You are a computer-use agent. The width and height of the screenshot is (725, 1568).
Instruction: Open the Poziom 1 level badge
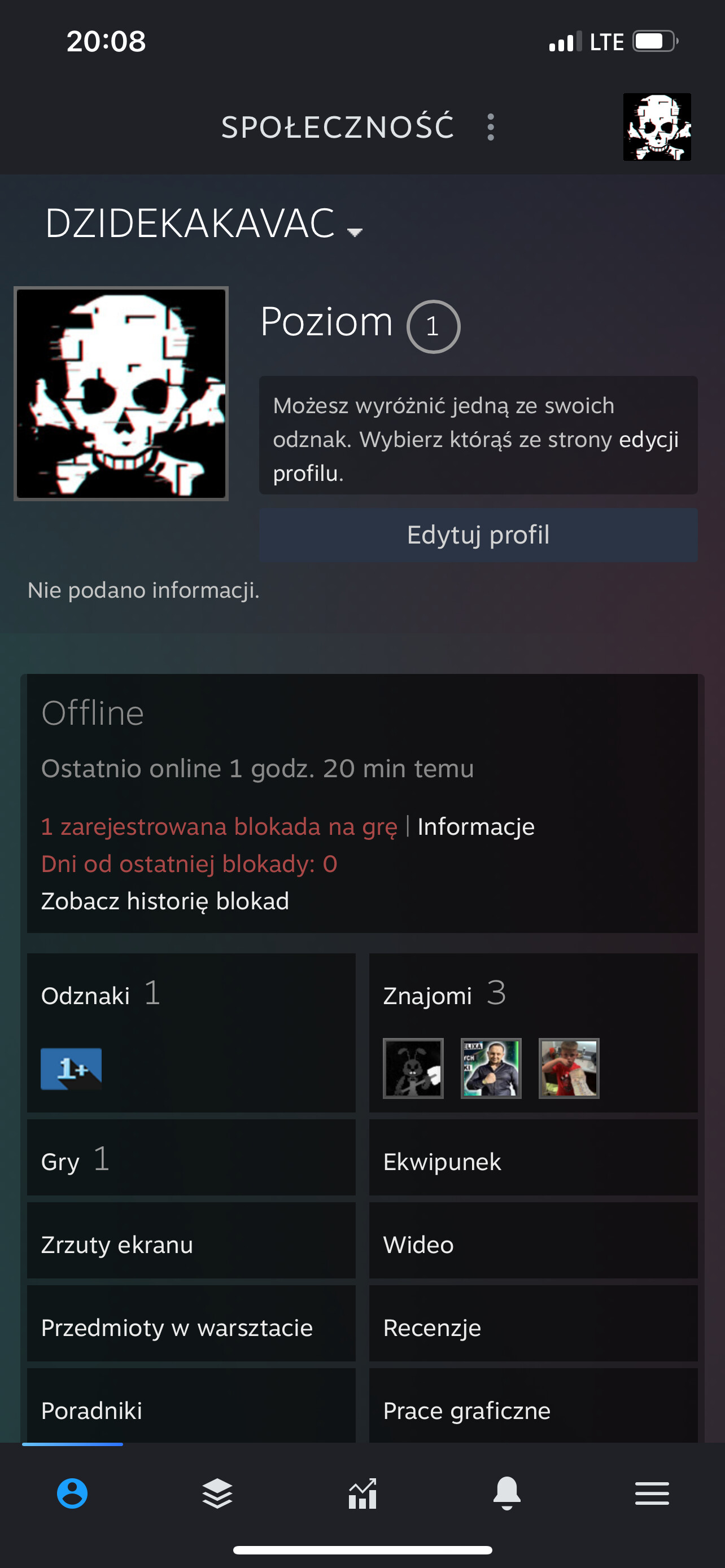[x=434, y=327]
